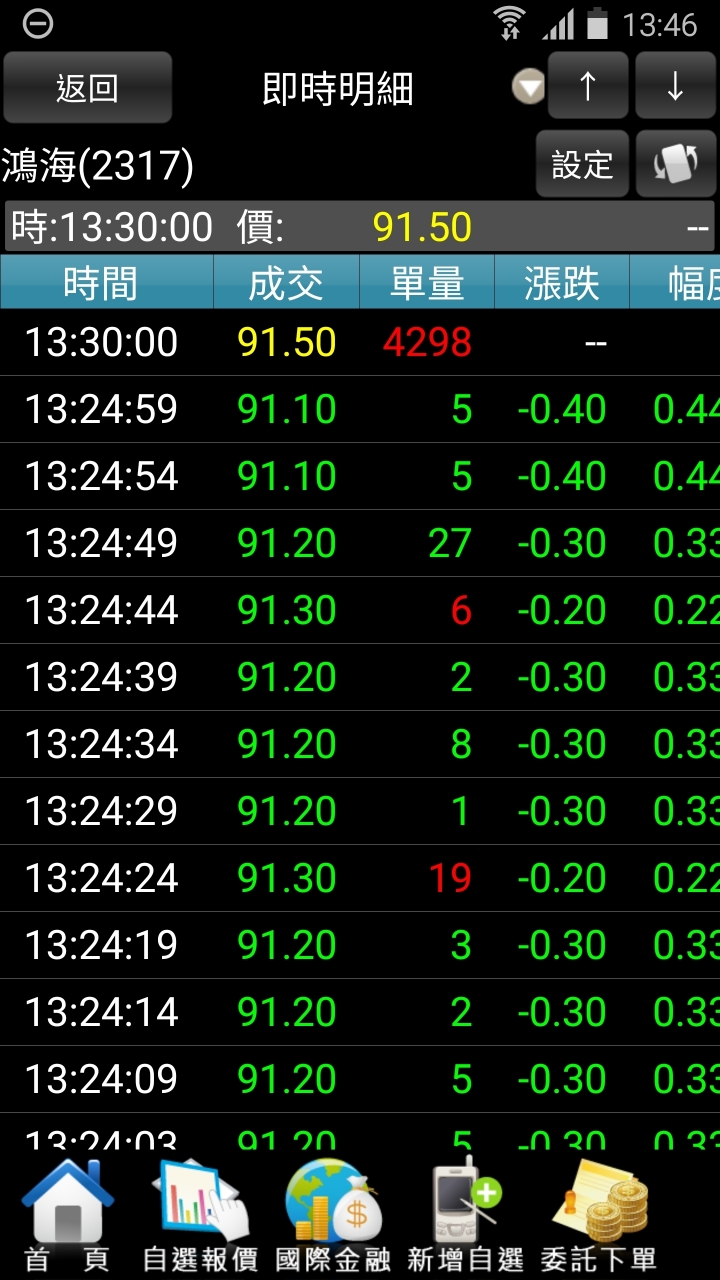Image resolution: width=720 pixels, height=1280 pixels.
Task: Open 自選報價 watchlist quotes
Action: pyautogui.click(x=200, y=1215)
